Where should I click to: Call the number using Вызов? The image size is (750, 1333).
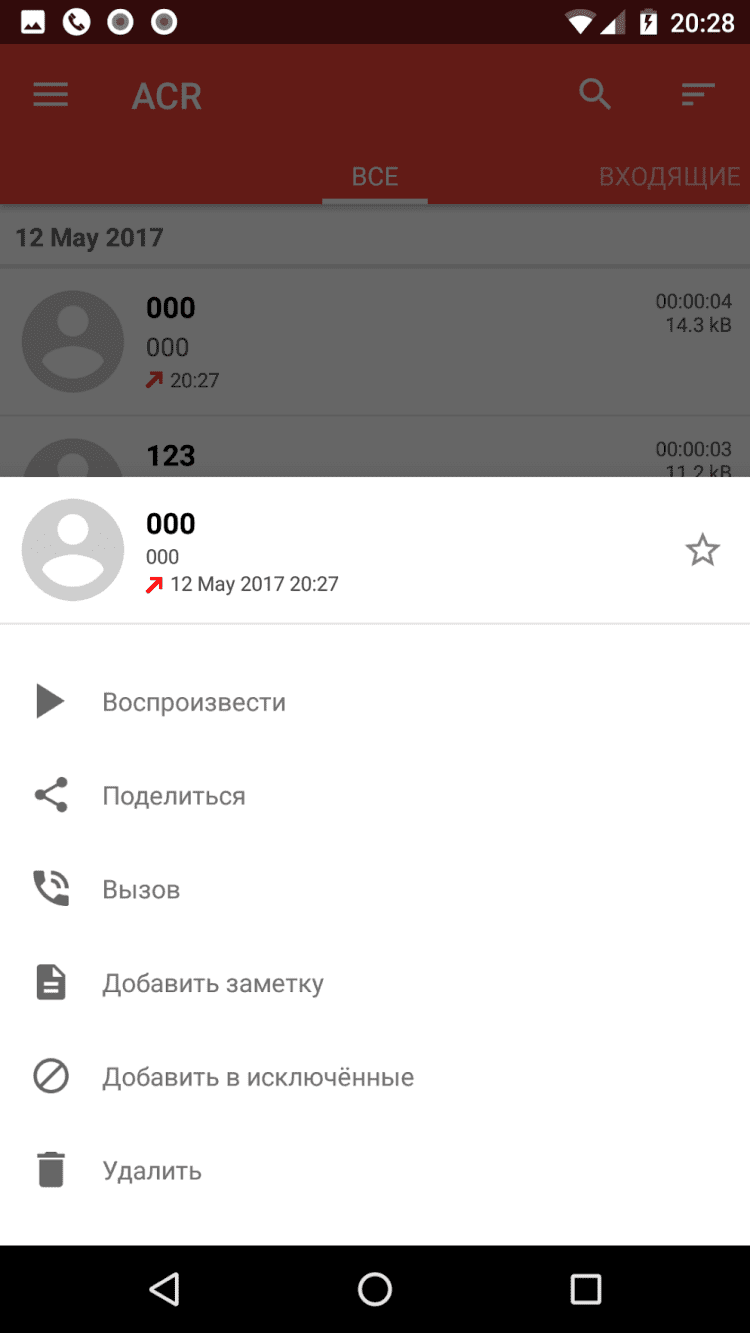(141, 890)
